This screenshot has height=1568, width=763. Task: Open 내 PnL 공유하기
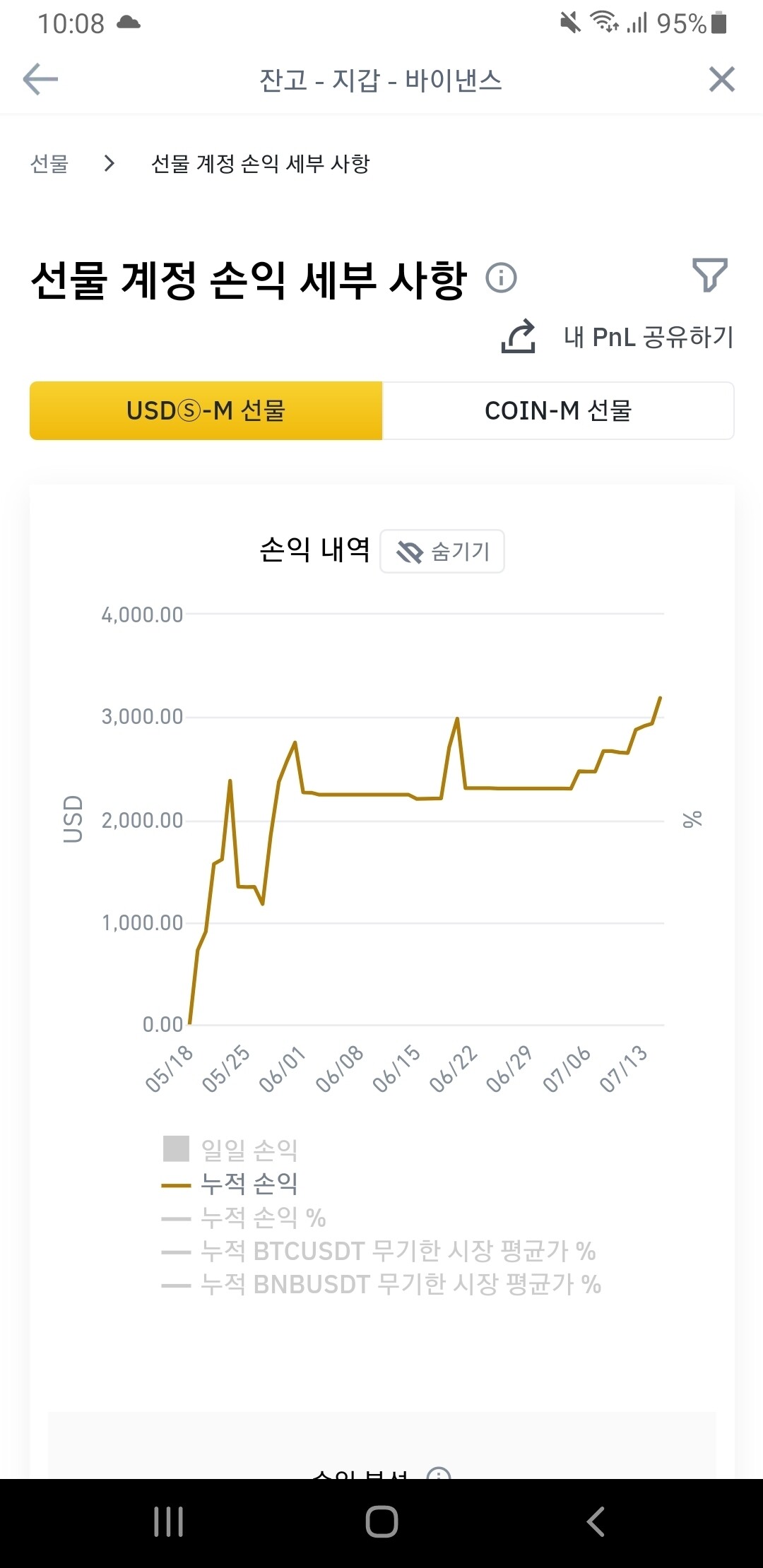point(648,338)
